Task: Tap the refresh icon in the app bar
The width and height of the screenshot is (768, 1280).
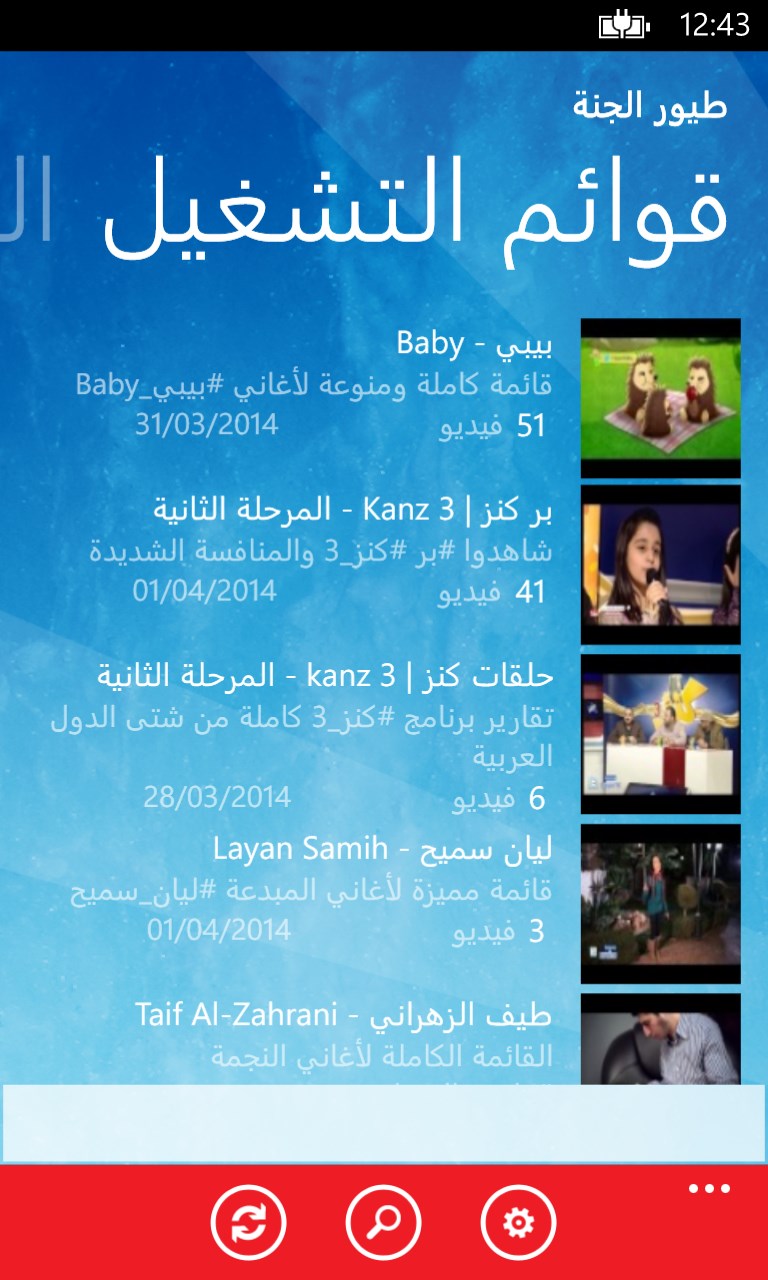Action: (x=248, y=1222)
